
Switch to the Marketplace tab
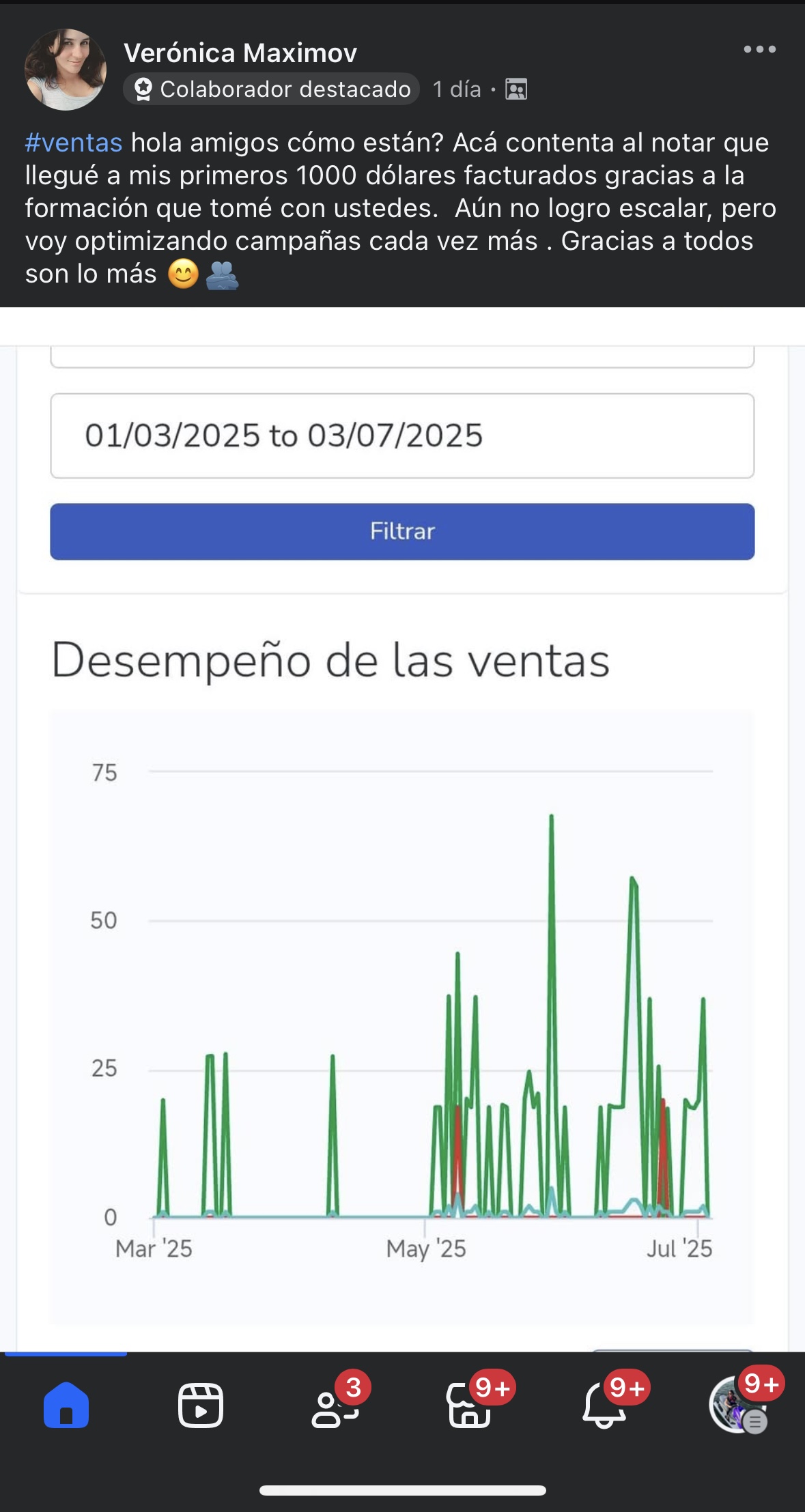[x=469, y=1406]
